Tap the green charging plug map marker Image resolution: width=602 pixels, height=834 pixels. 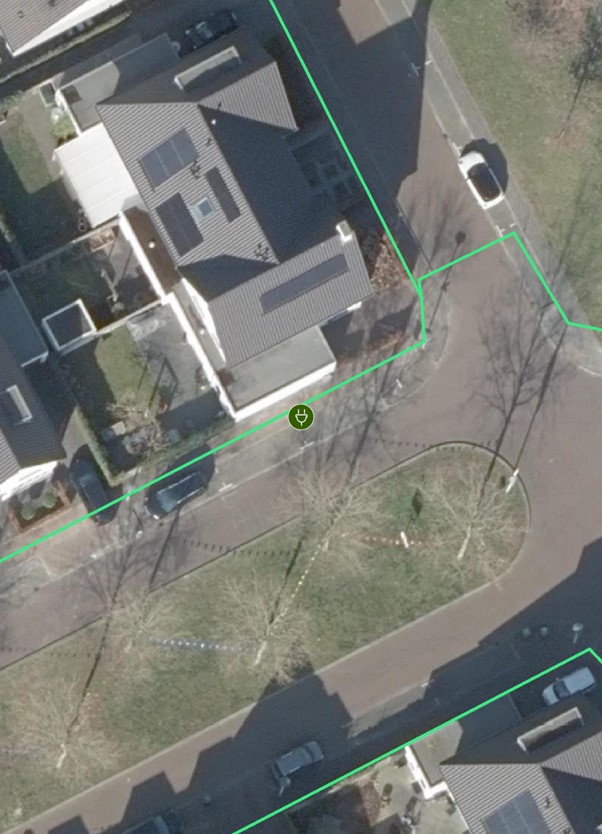tap(300, 417)
